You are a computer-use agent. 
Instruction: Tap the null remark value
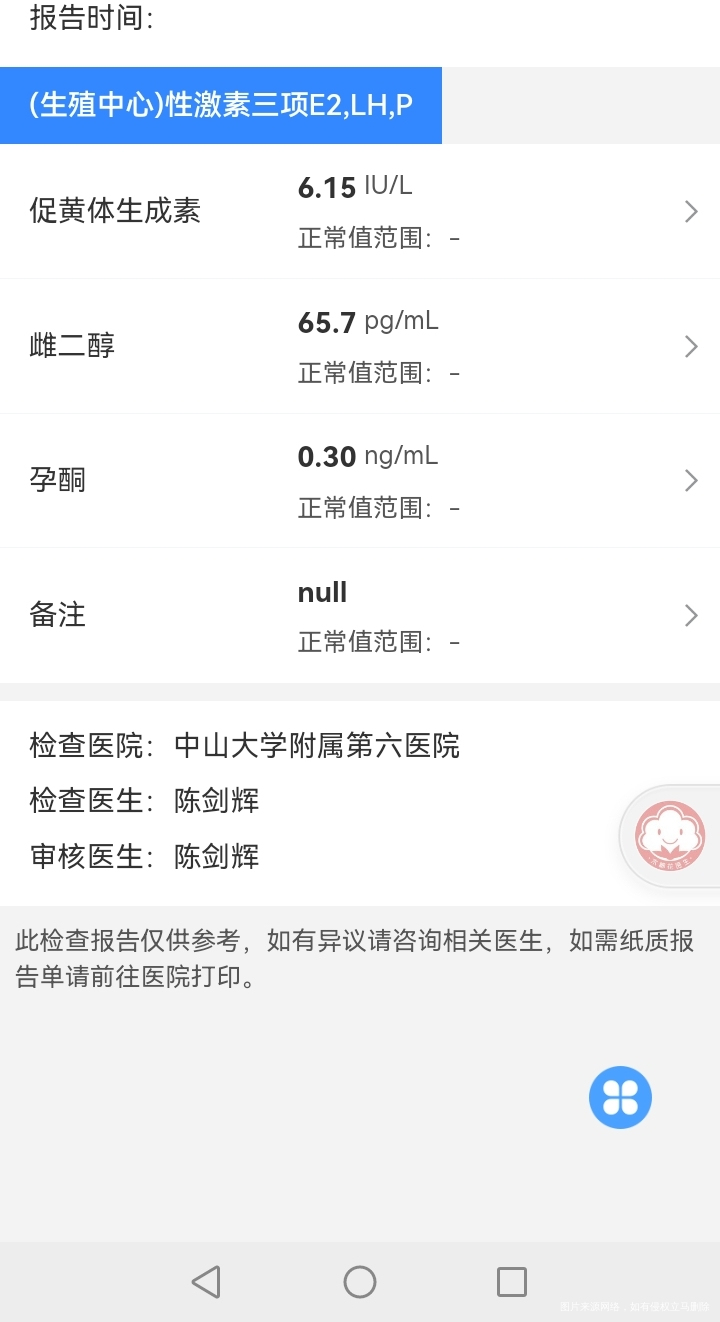pyautogui.click(x=321, y=592)
